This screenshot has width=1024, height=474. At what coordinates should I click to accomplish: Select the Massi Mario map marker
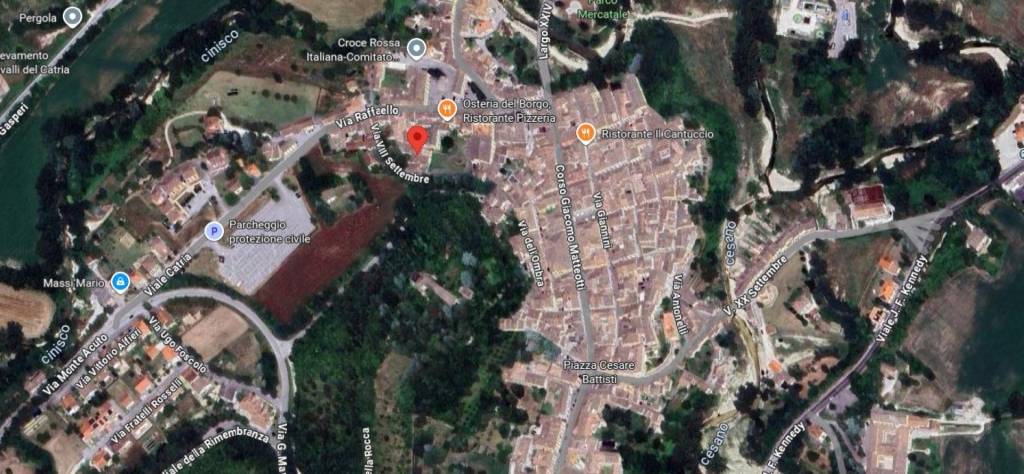[x=119, y=283]
